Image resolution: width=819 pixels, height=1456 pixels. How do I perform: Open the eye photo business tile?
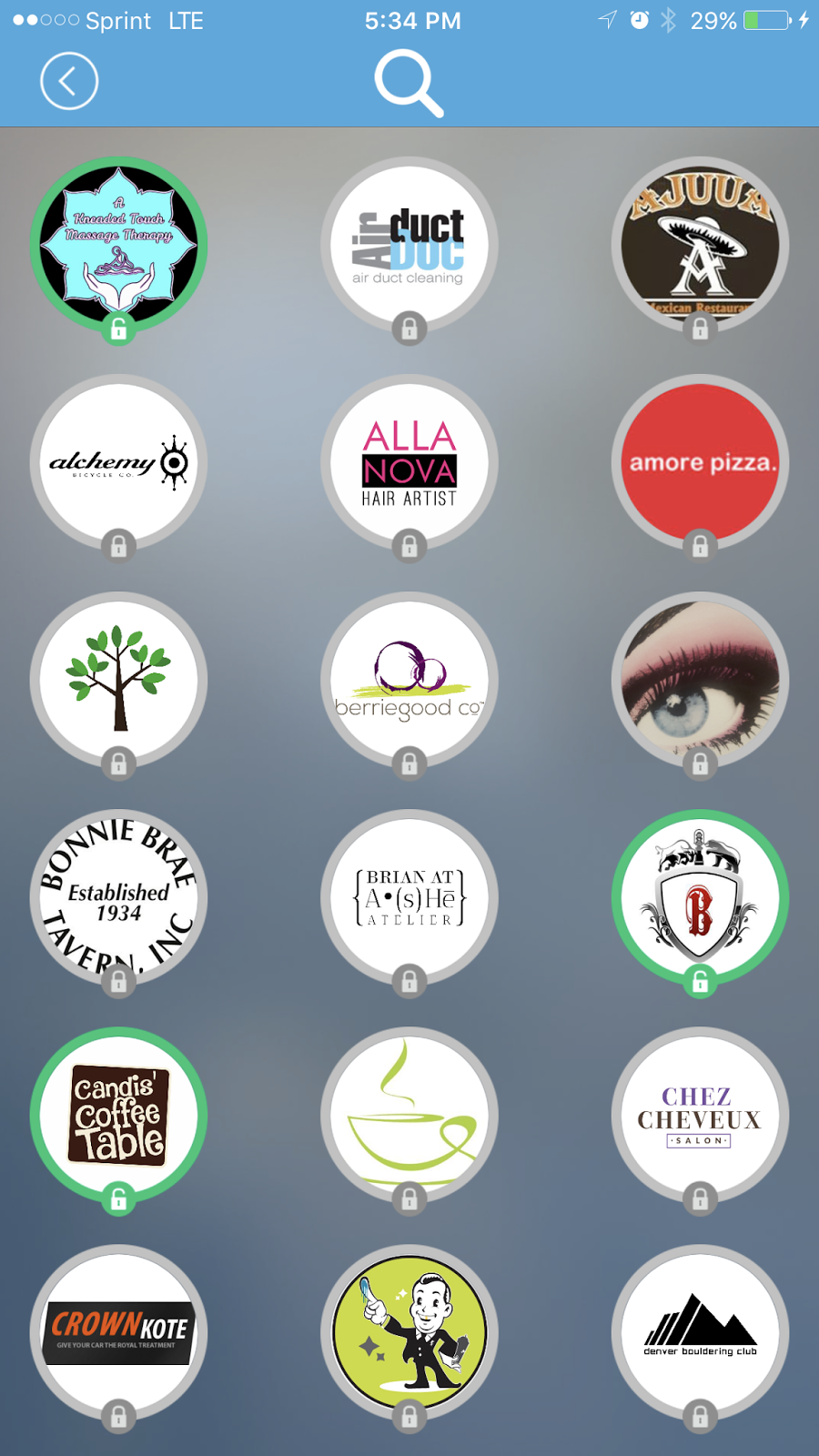(700, 681)
